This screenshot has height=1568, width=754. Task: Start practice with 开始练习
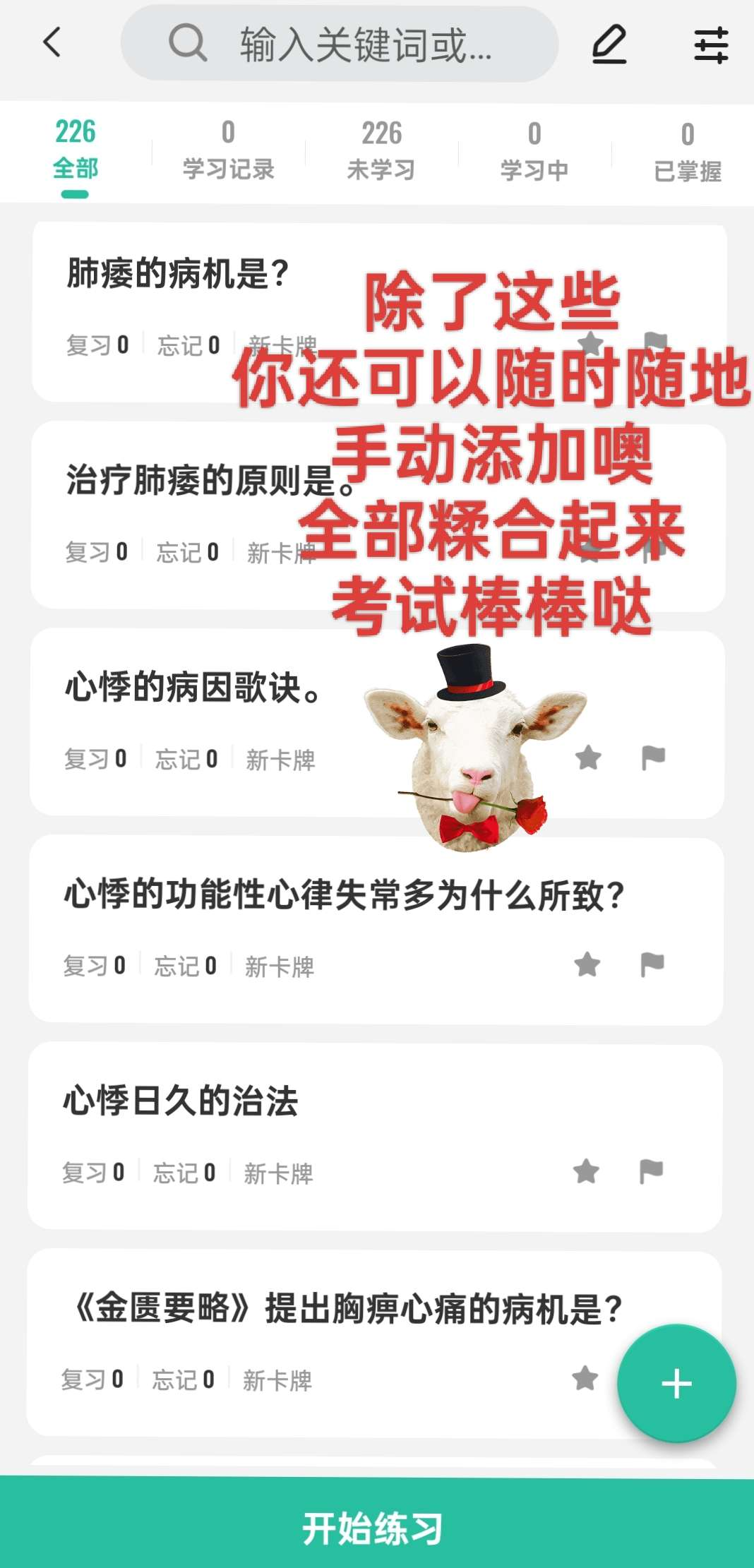(373, 1528)
